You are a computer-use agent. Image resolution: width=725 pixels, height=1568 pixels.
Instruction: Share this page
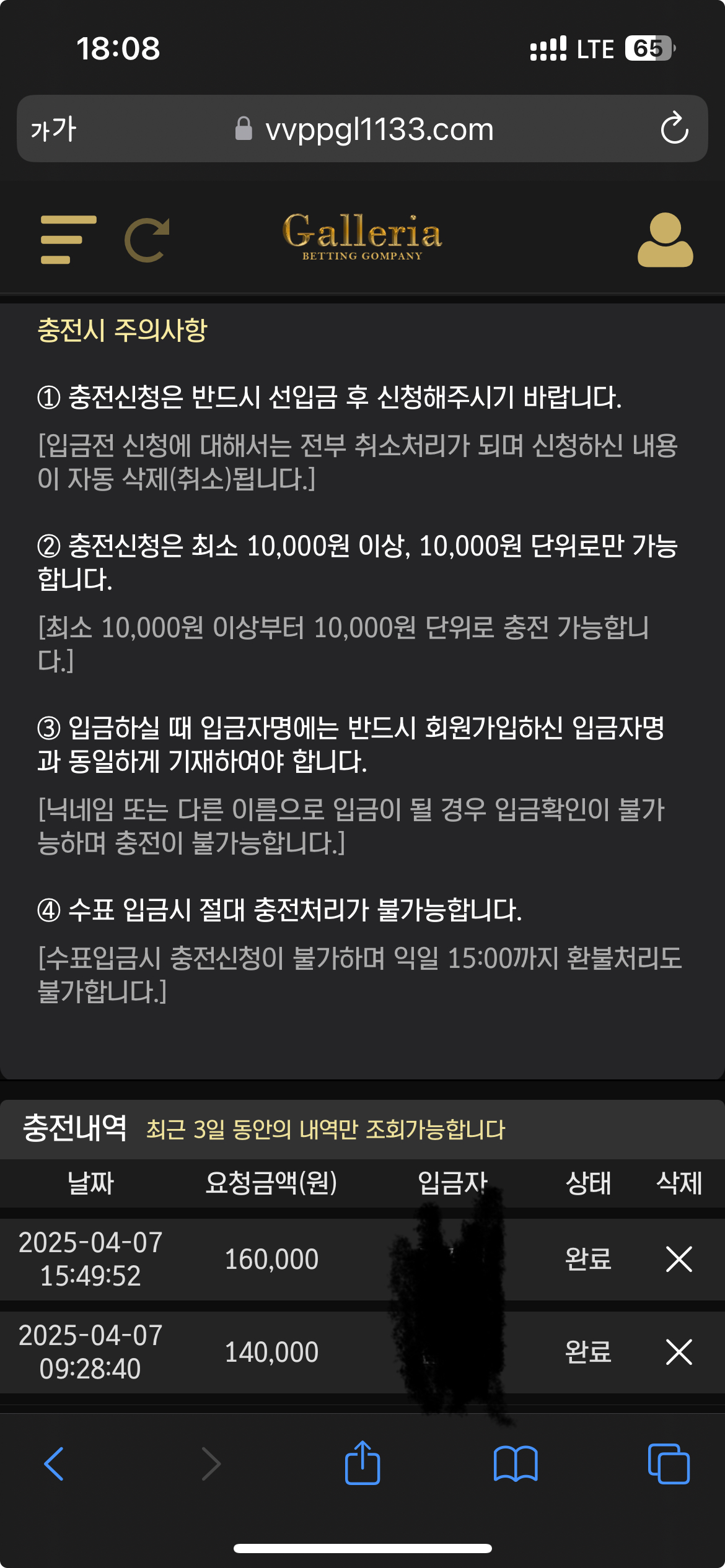(x=362, y=1463)
